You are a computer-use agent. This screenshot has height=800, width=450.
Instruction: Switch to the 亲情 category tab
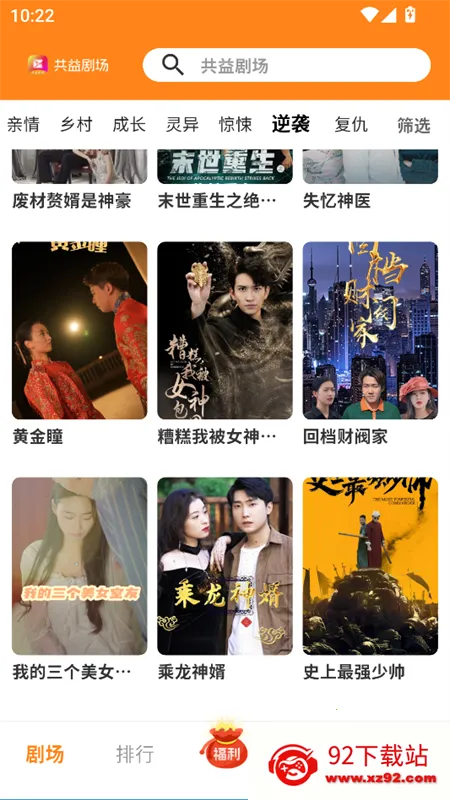coord(23,124)
